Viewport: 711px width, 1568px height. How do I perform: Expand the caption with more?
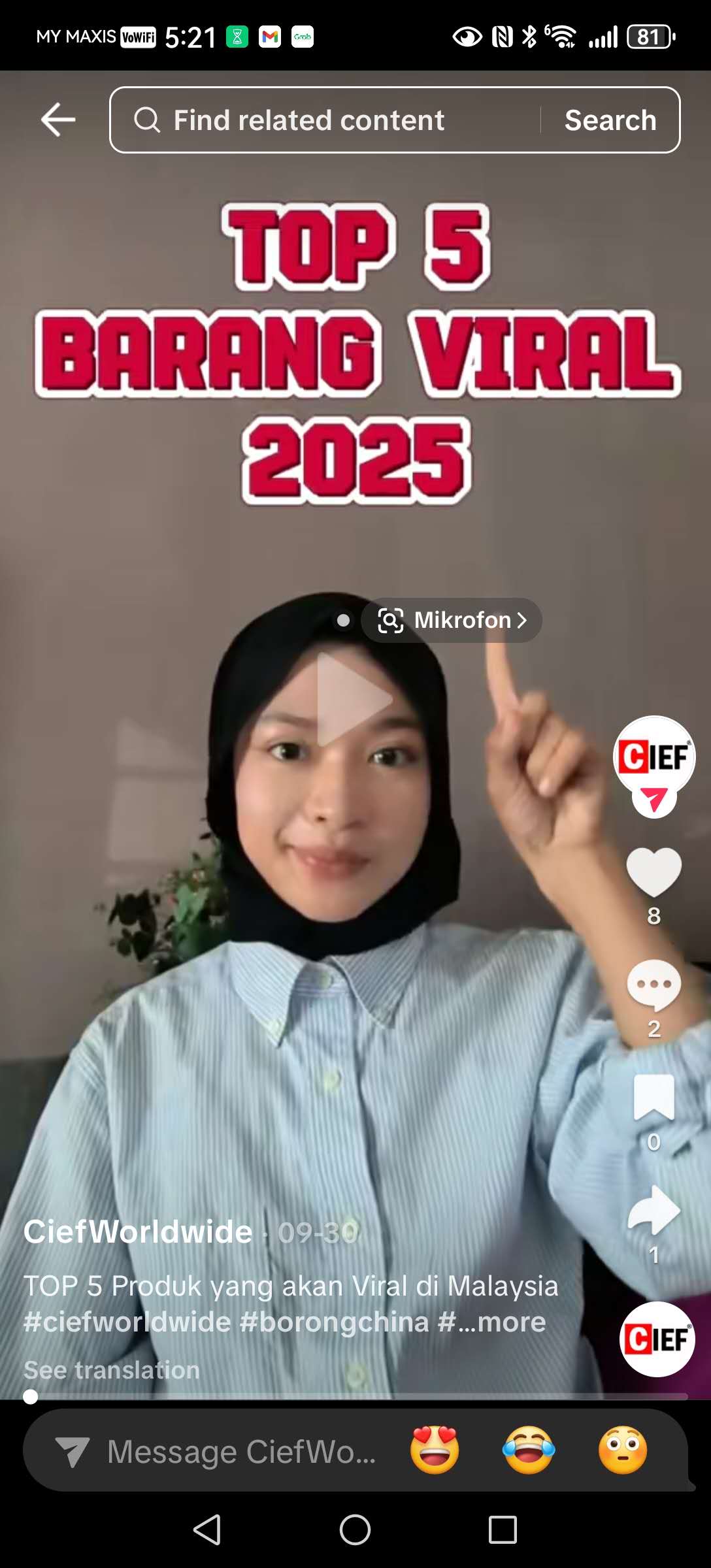tap(511, 1322)
